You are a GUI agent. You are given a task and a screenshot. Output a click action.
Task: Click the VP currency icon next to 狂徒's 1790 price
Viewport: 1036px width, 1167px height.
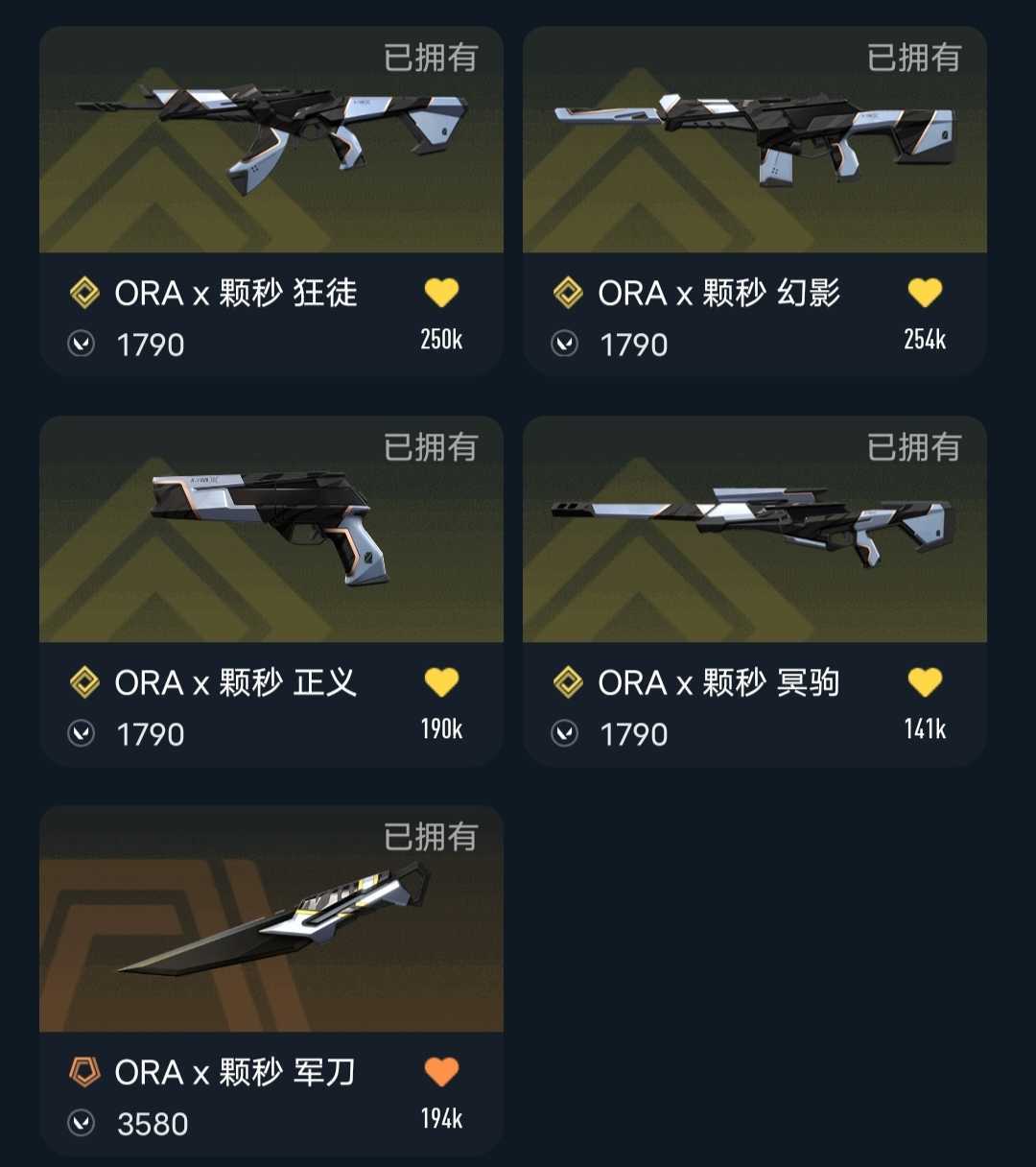coord(82,344)
